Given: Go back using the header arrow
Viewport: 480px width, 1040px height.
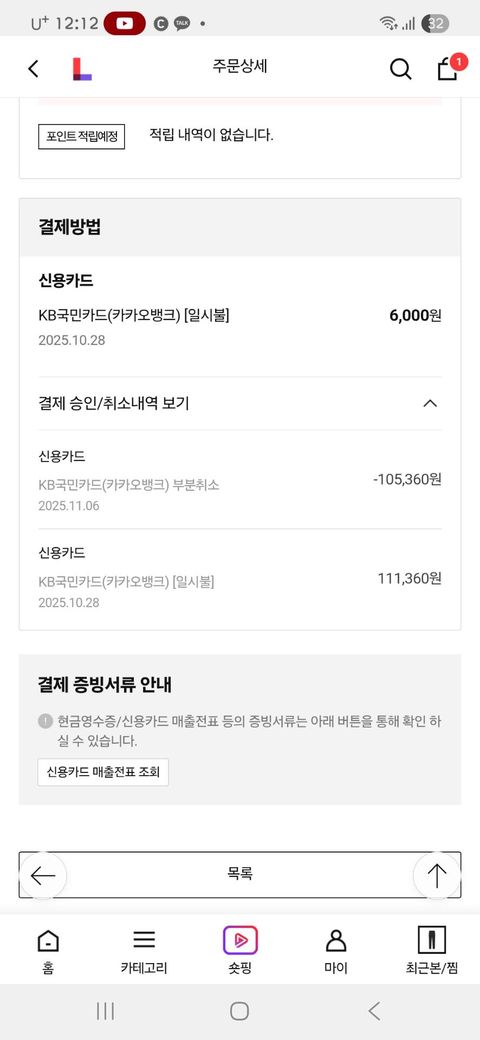Looking at the screenshot, I should (33, 68).
